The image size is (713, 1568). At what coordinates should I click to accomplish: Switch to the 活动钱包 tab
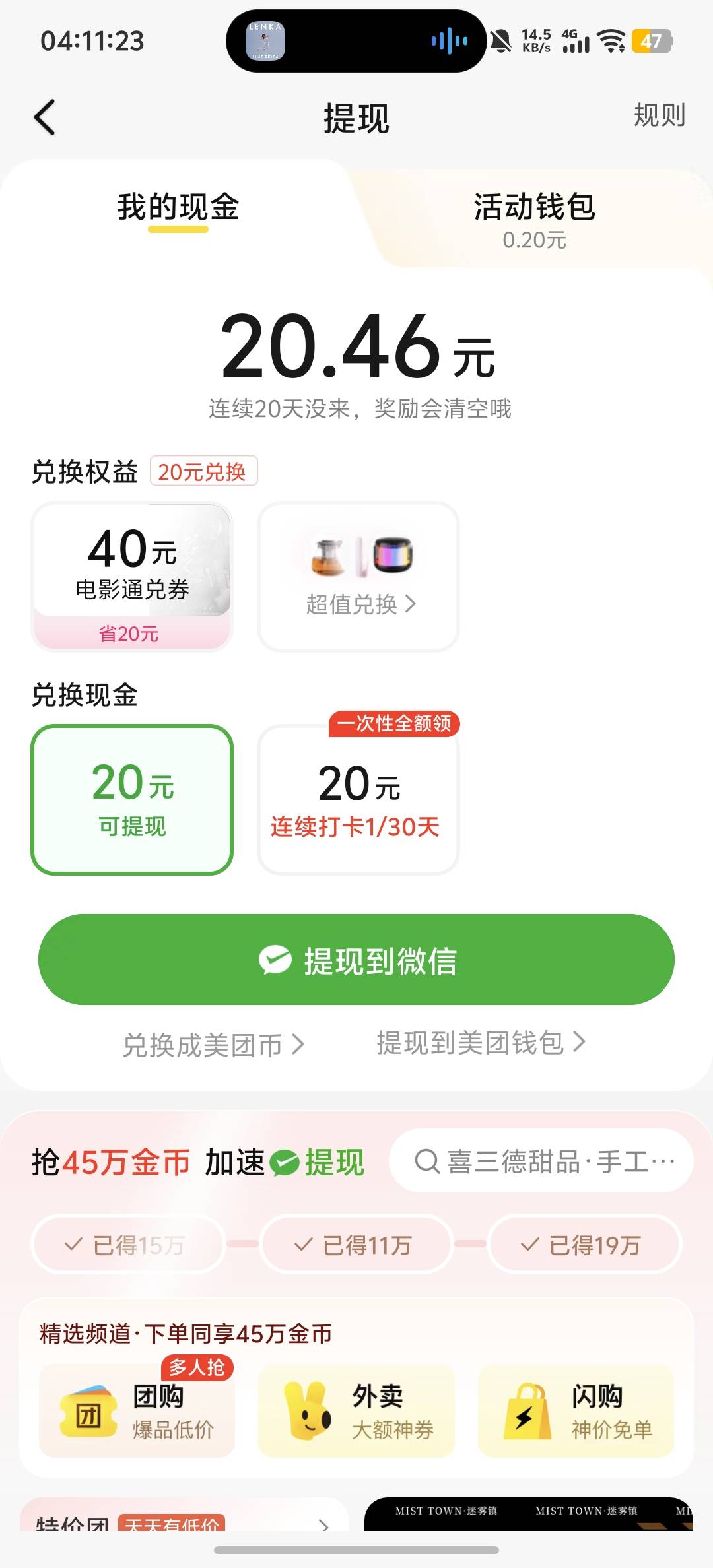[534, 220]
